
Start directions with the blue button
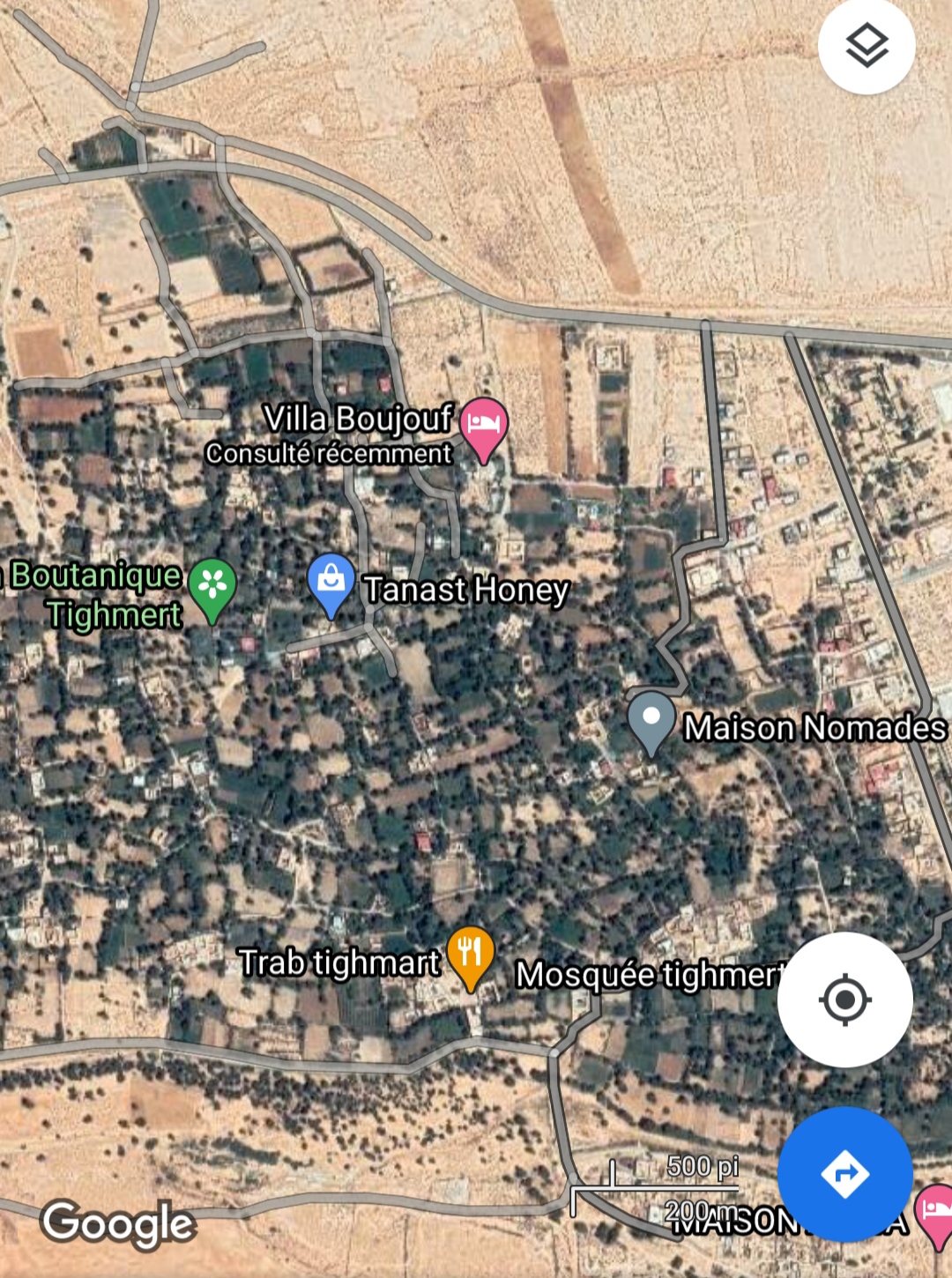(844, 1174)
